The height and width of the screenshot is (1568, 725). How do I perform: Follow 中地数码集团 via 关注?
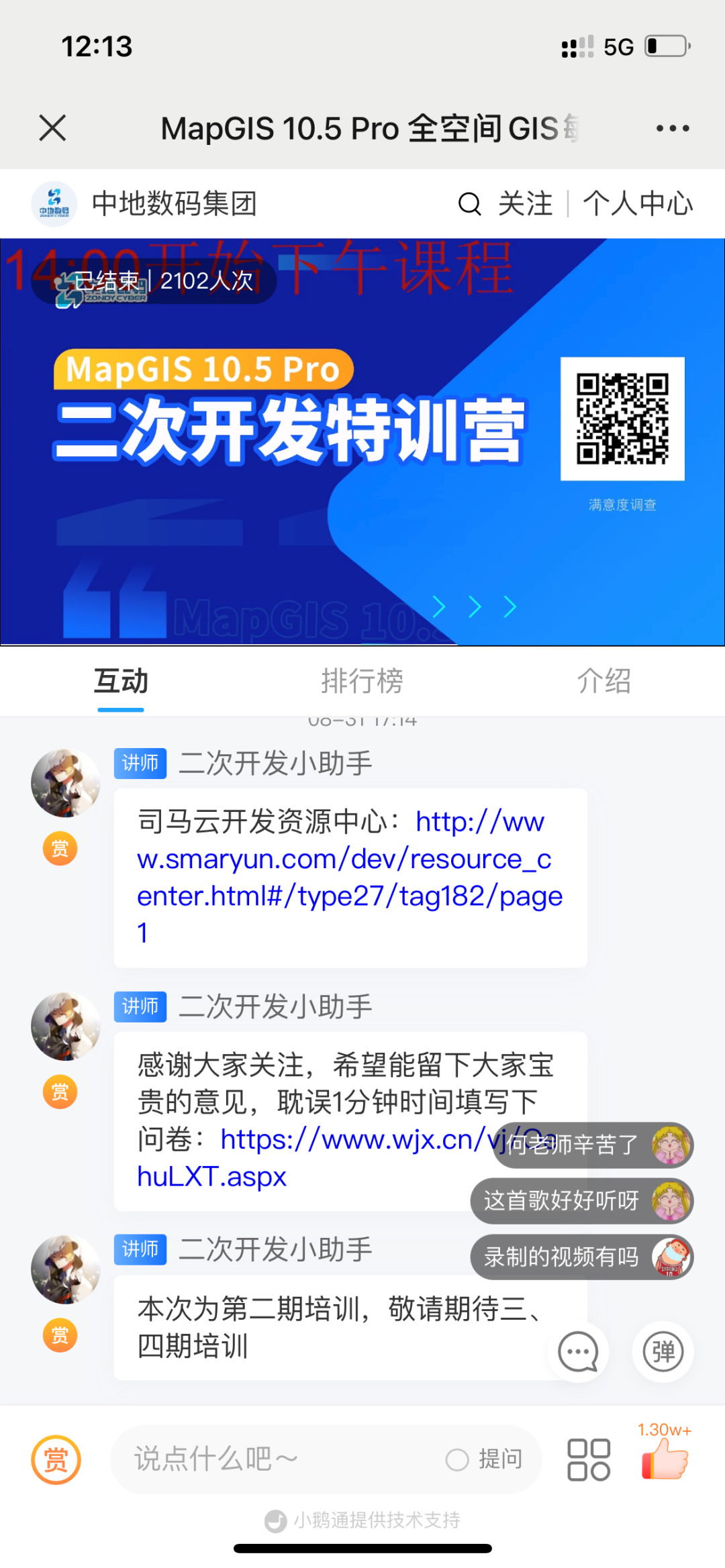click(x=525, y=204)
